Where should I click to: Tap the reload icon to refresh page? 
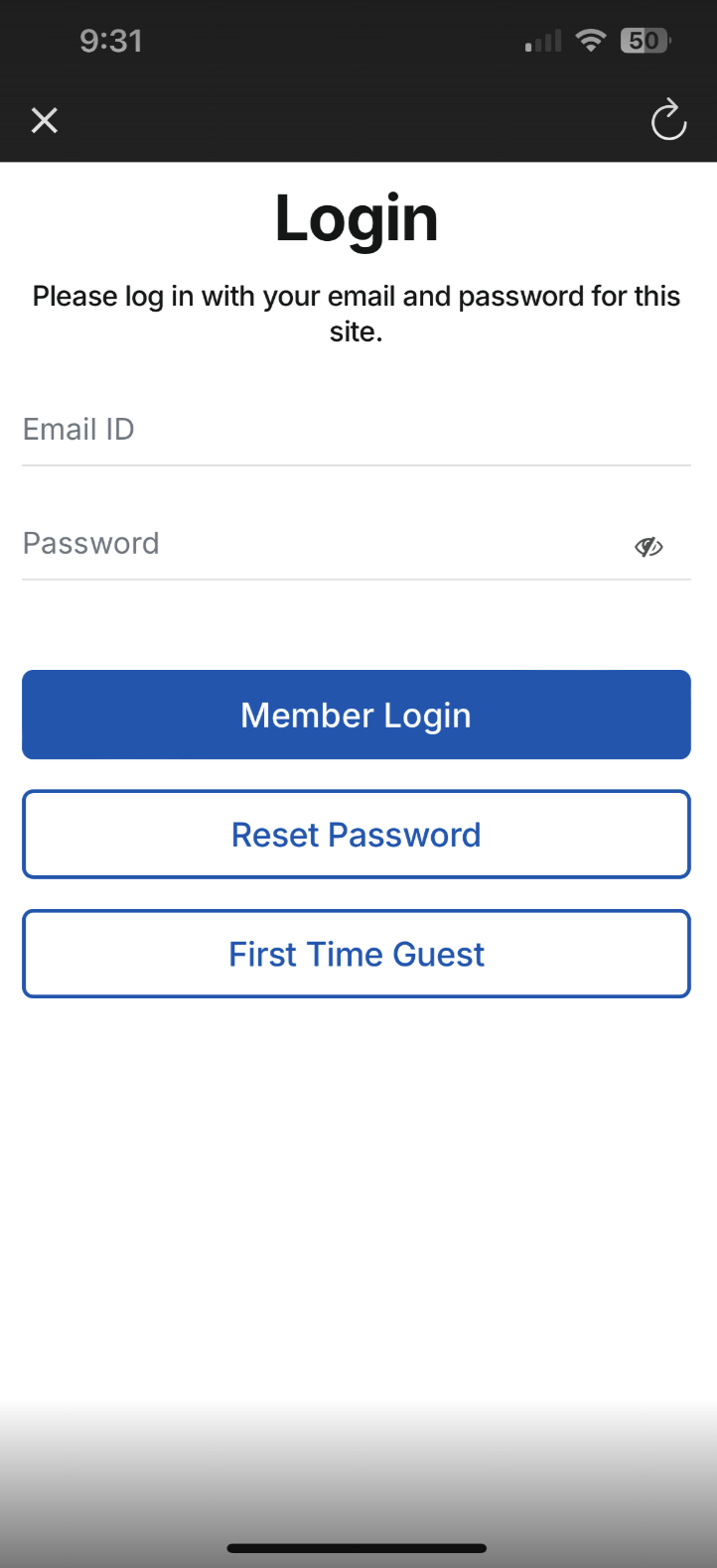[668, 120]
